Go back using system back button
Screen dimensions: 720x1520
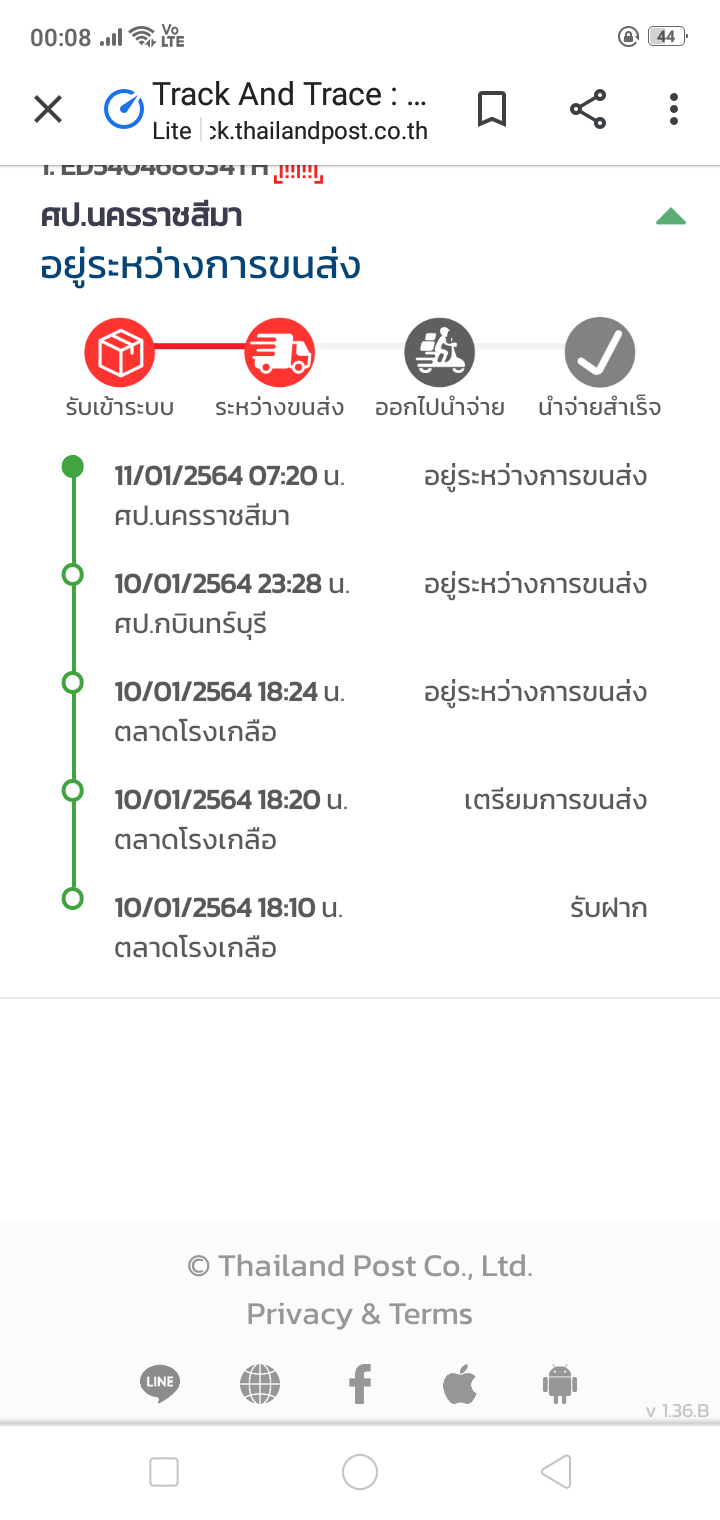(556, 1472)
